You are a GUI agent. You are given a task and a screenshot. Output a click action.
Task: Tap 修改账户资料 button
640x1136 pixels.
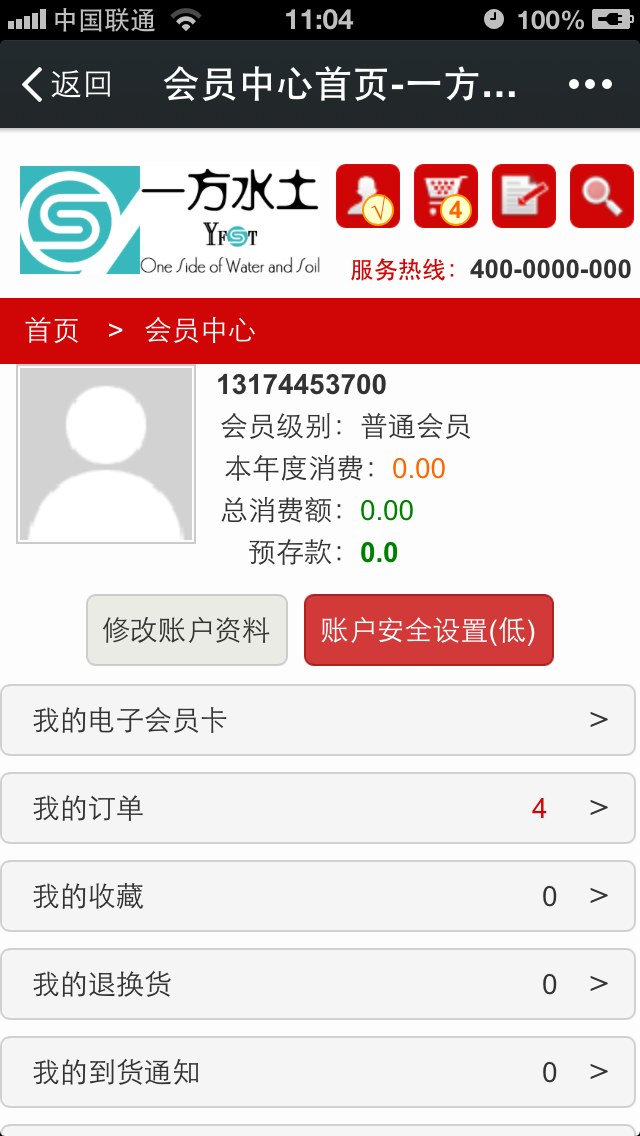coord(187,630)
